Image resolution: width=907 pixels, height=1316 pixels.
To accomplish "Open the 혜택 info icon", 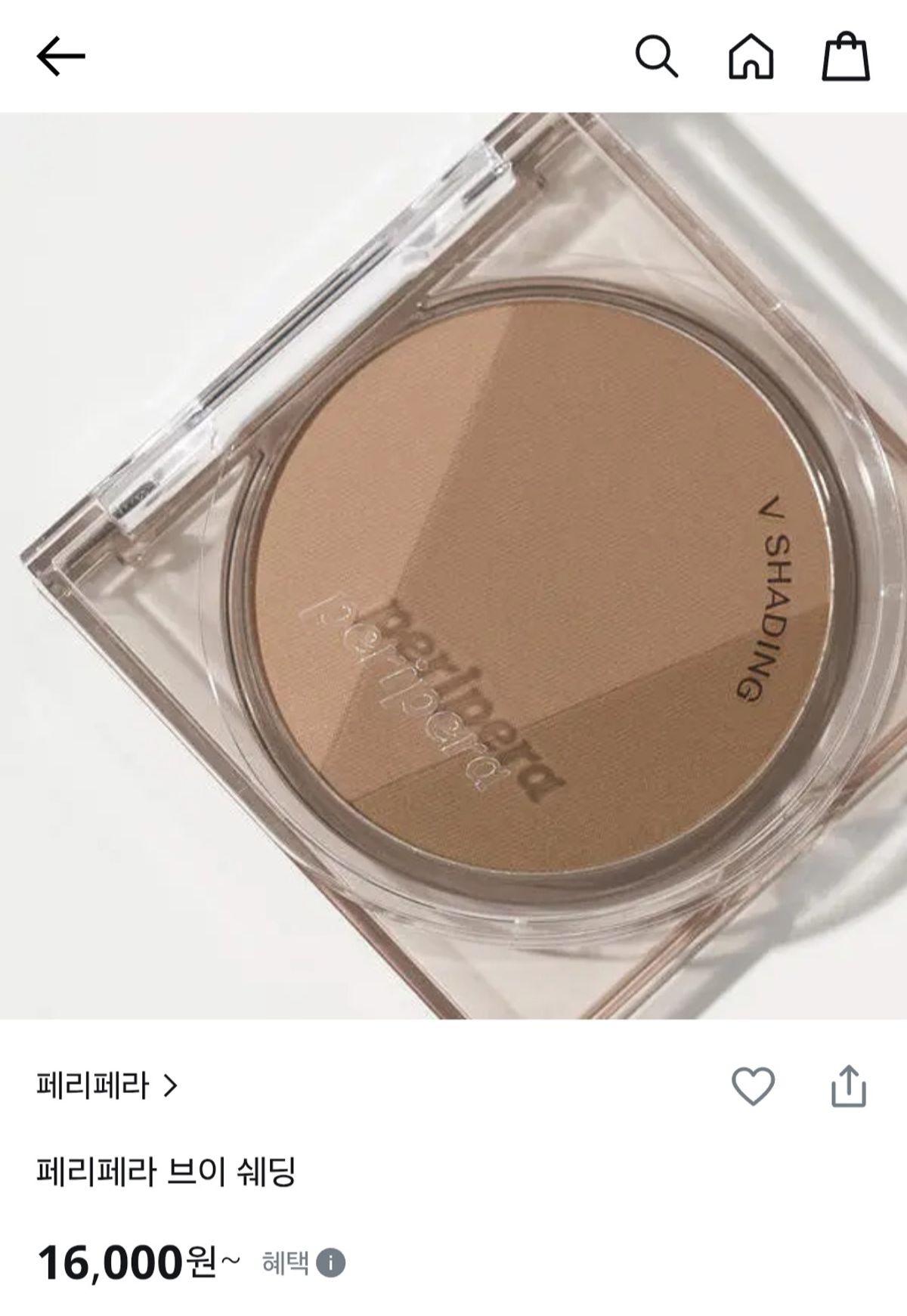I will [x=330, y=1262].
